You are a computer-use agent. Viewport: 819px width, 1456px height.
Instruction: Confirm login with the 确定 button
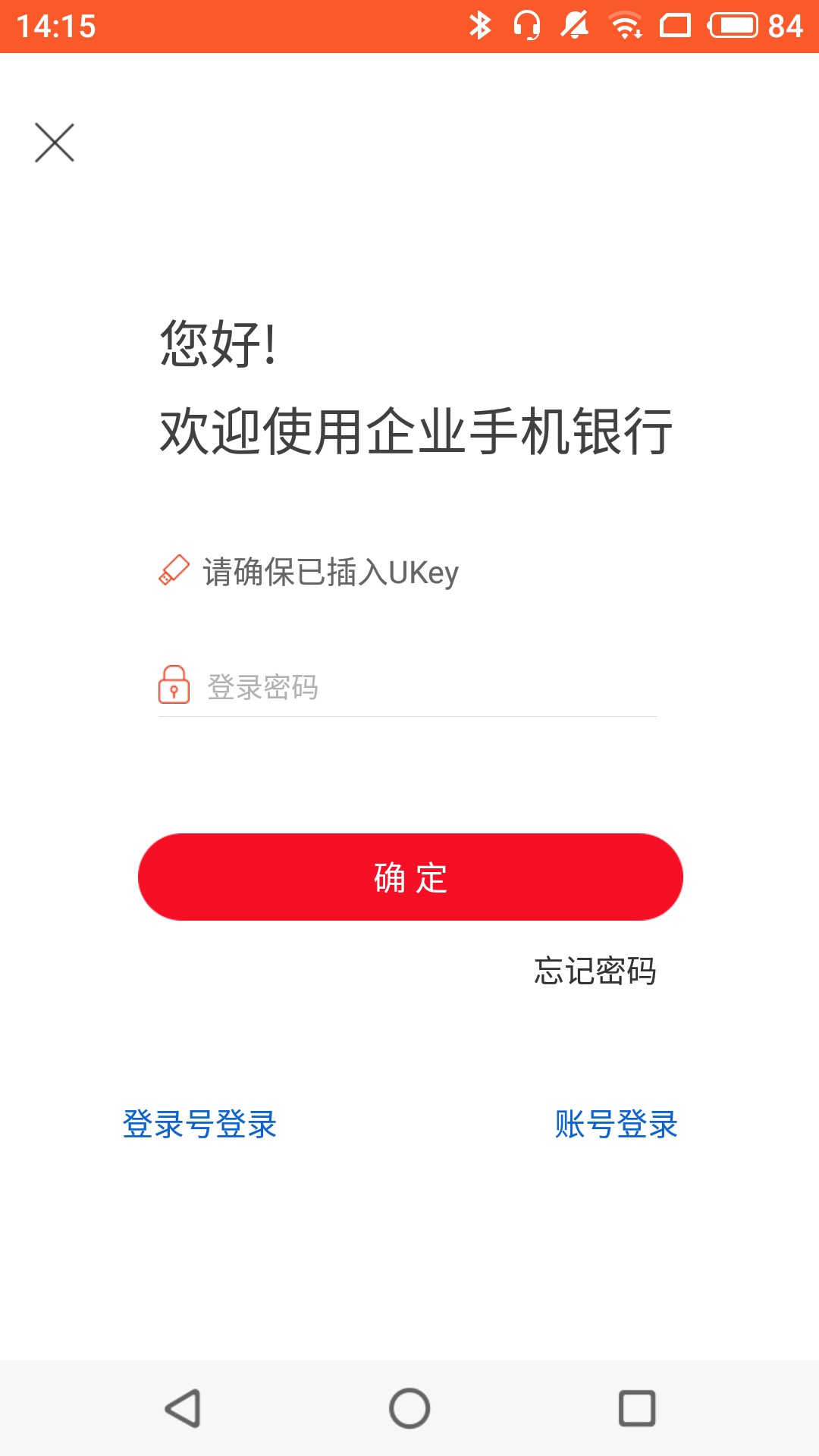tap(410, 877)
